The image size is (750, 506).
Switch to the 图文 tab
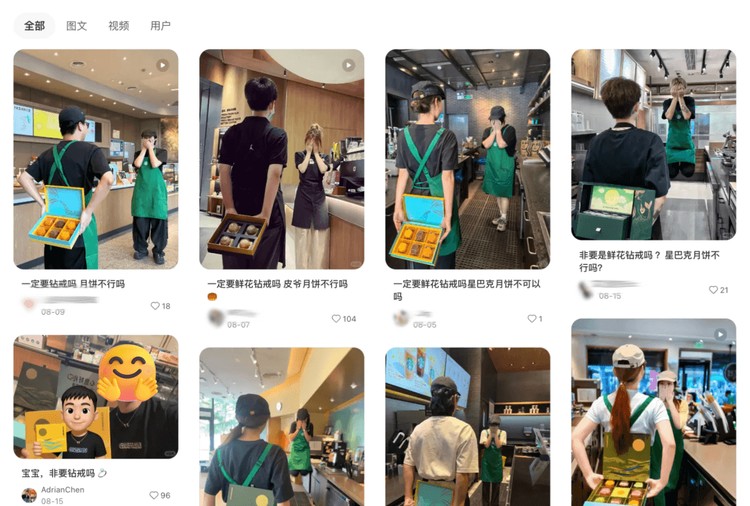(76, 26)
